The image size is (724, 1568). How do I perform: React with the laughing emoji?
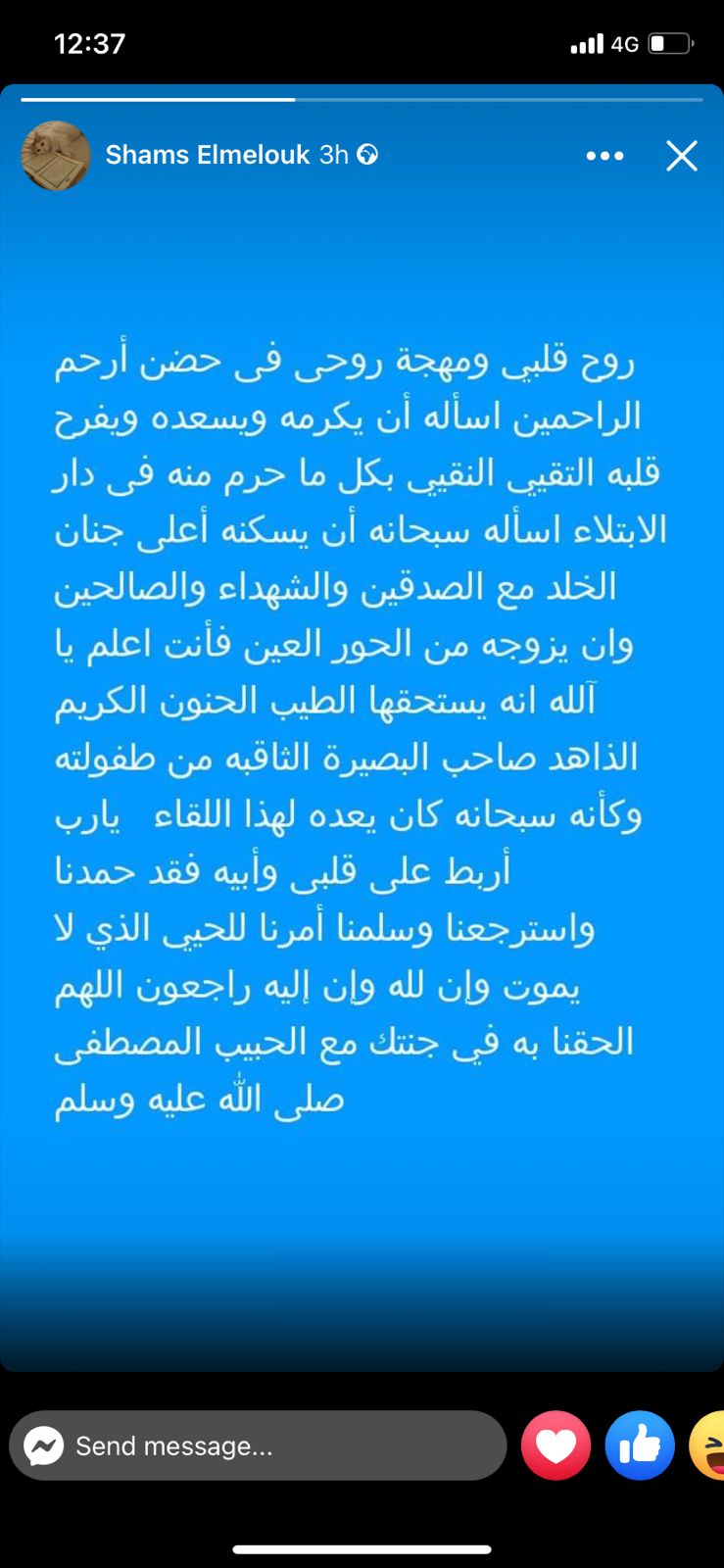click(x=710, y=1445)
